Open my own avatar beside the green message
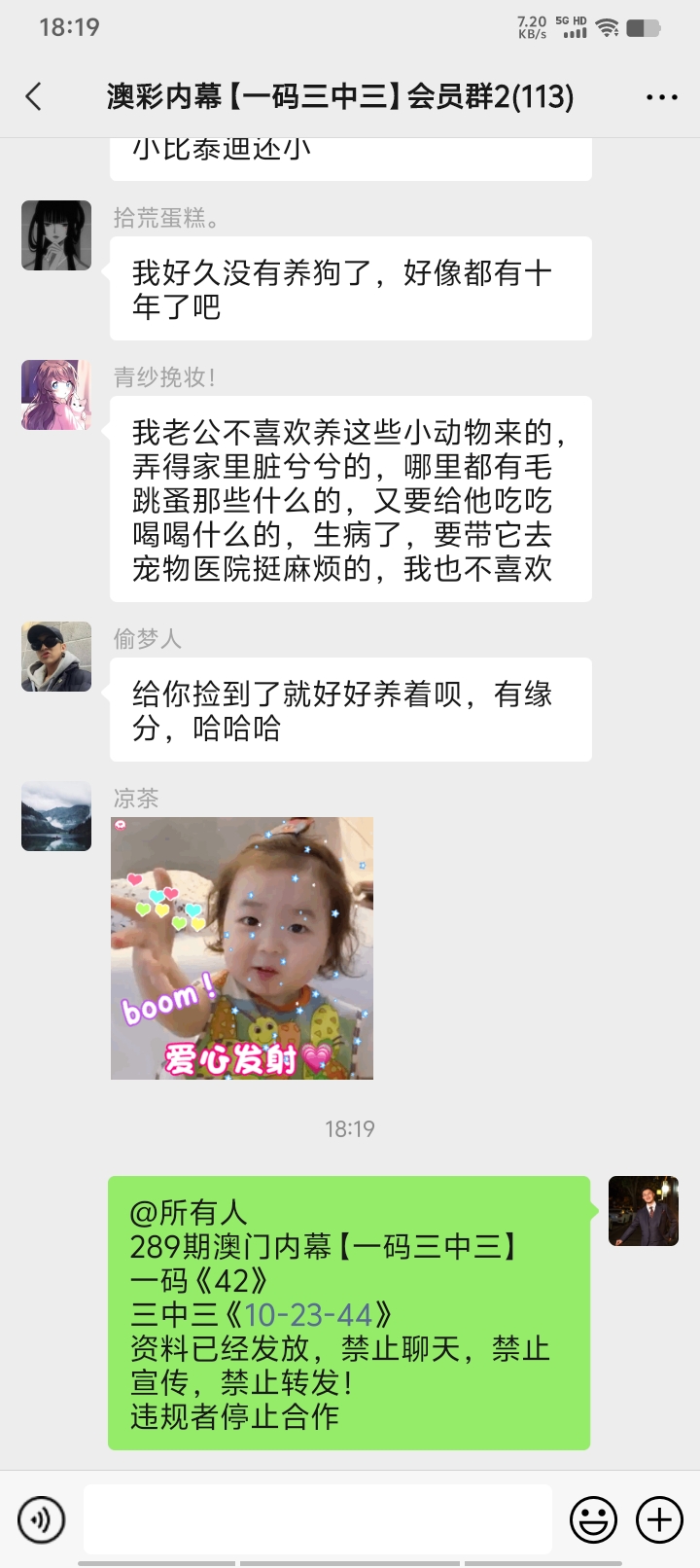The image size is (700, 1568). tap(644, 1211)
